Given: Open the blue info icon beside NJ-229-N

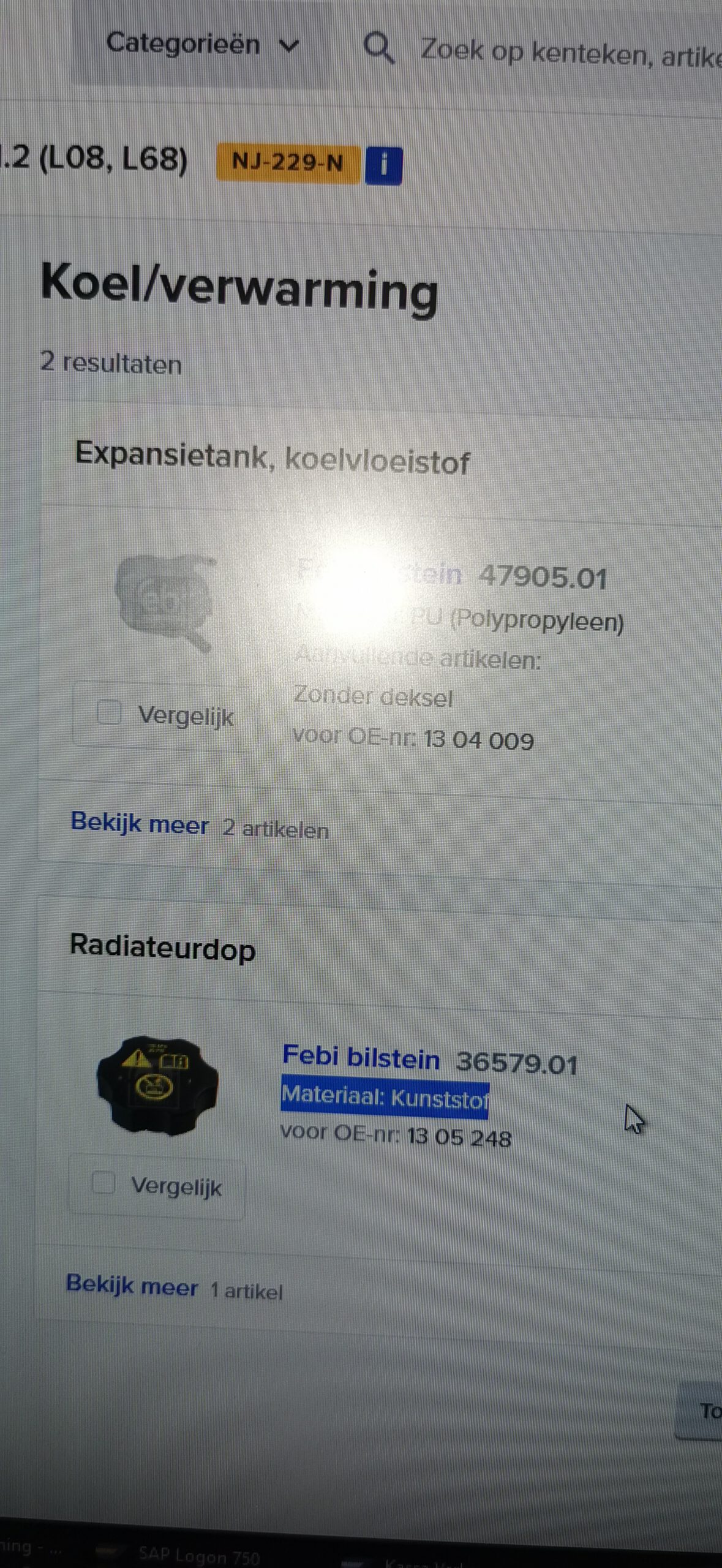Looking at the screenshot, I should (383, 165).
